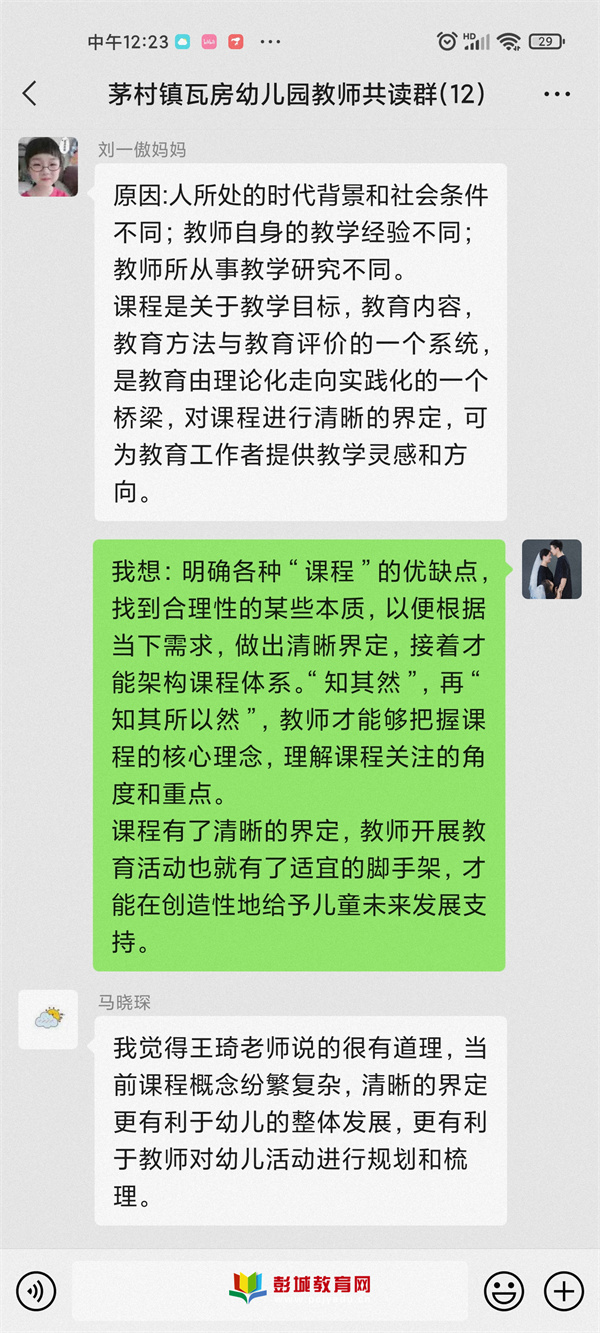The height and width of the screenshot is (1333, 600).
Task: Open my own avatar beside green message
Action: pos(551,569)
